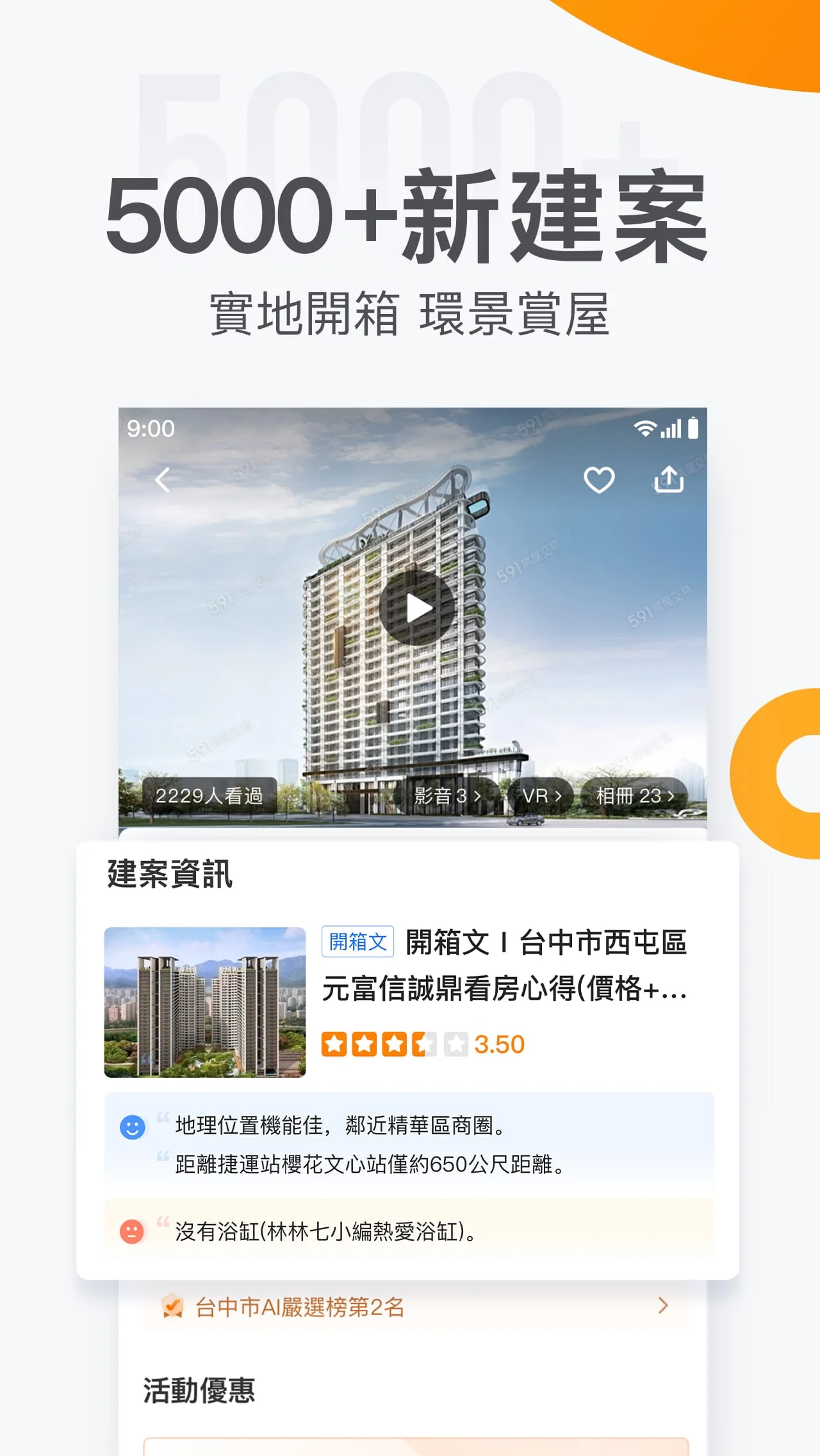The image size is (820, 1456).
Task: Open 相冊 23 photo album
Action: click(x=635, y=795)
